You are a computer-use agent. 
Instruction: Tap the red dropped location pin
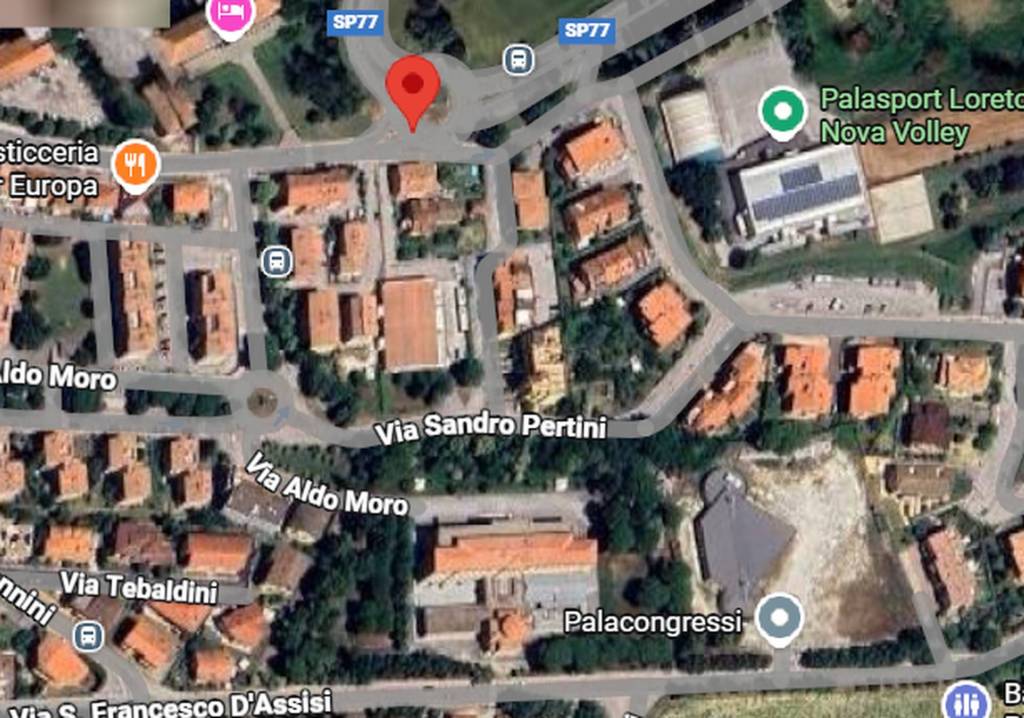click(413, 88)
